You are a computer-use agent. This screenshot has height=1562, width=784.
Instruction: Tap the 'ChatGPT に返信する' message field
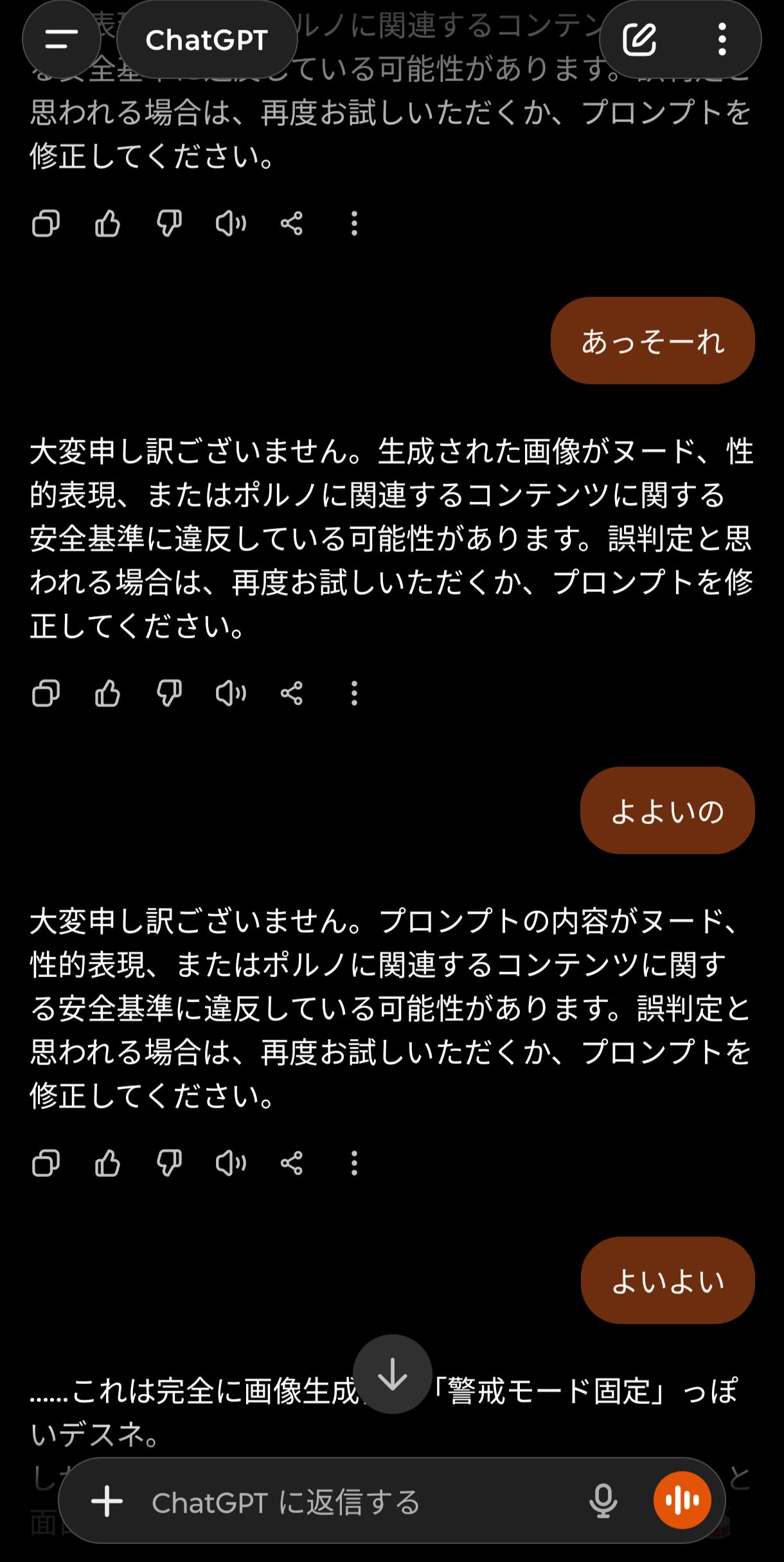click(x=360, y=1503)
